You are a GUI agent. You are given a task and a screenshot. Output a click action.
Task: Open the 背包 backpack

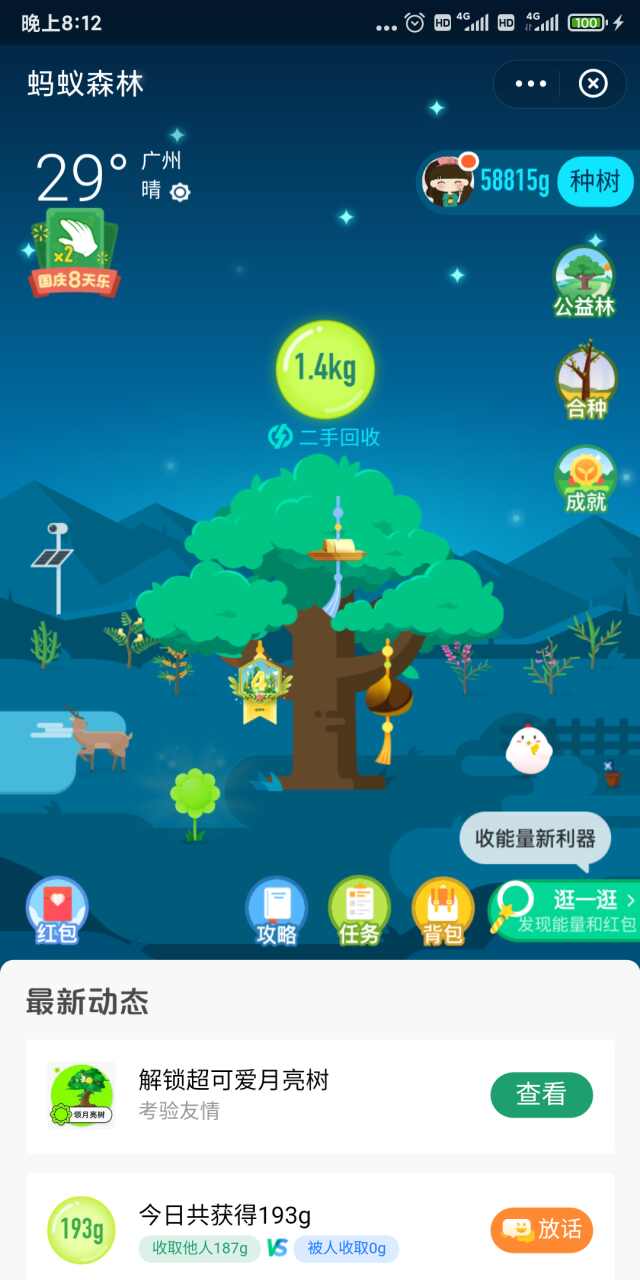tap(442, 911)
